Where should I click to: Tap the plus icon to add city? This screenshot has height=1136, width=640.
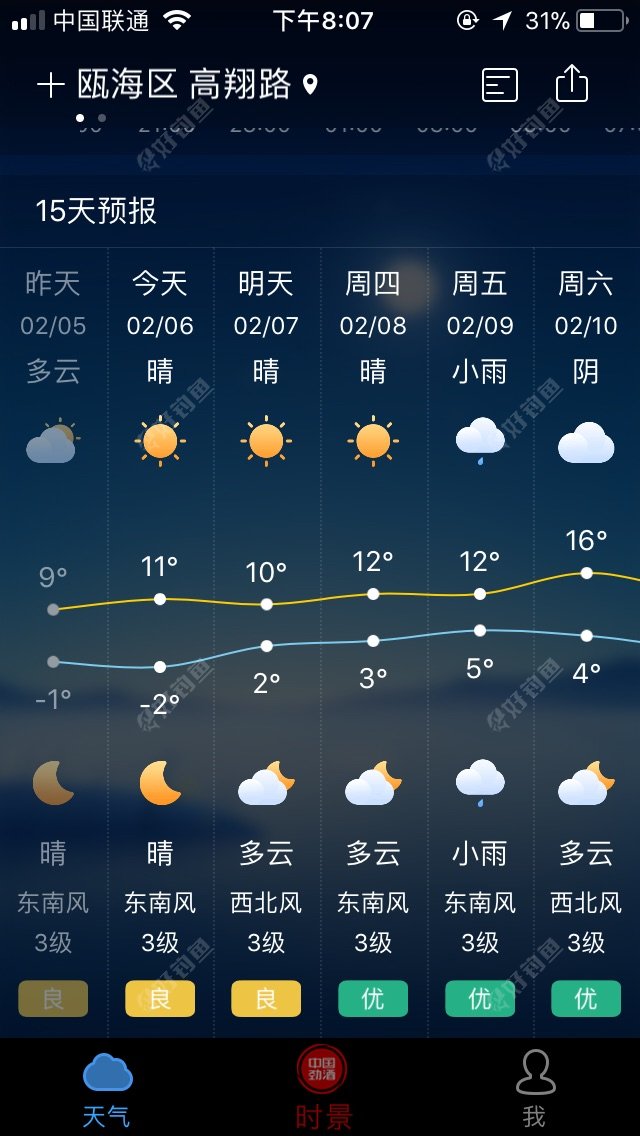pyautogui.click(x=50, y=85)
